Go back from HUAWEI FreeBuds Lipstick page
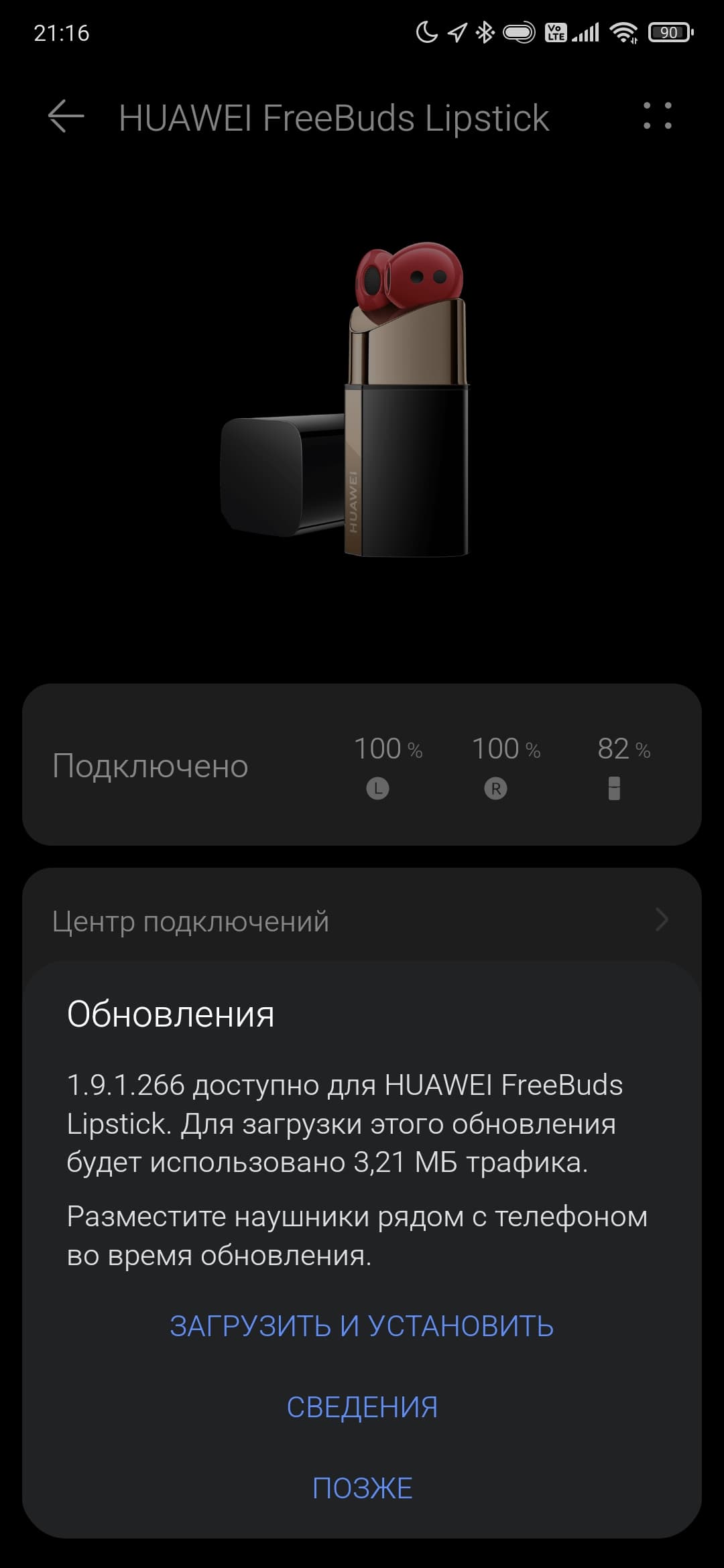 [x=66, y=117]
